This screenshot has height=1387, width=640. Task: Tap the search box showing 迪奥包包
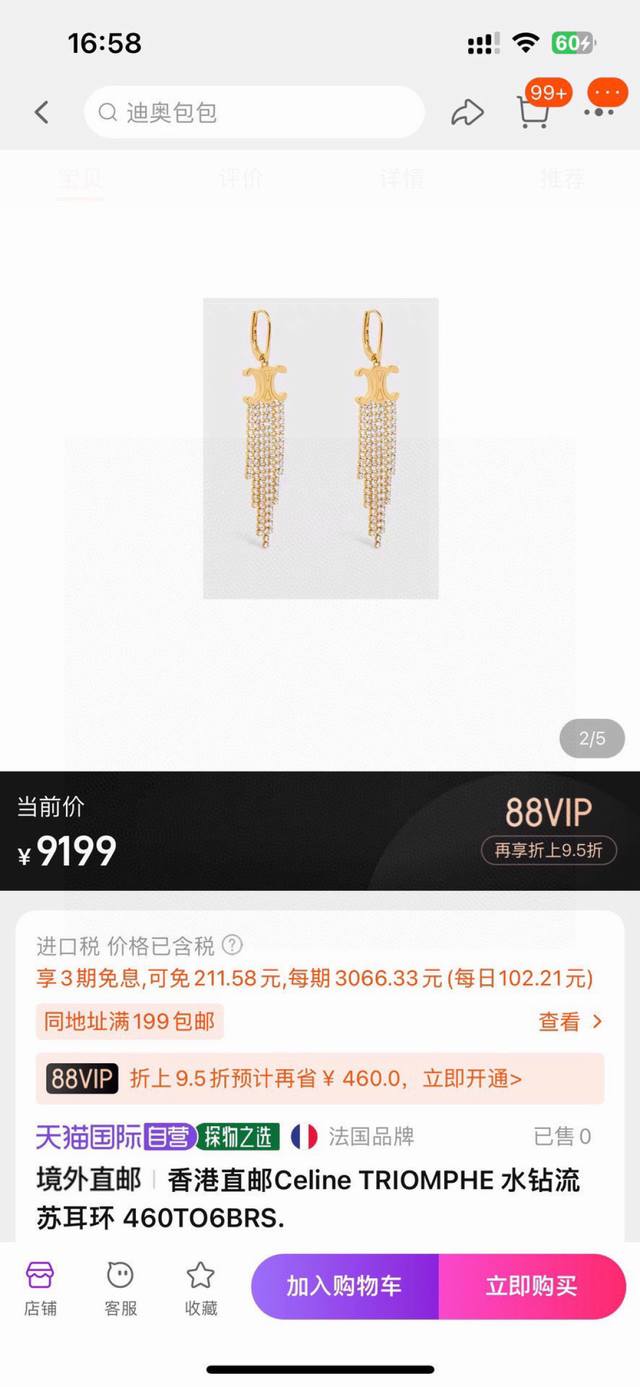(x=255, y=112)
